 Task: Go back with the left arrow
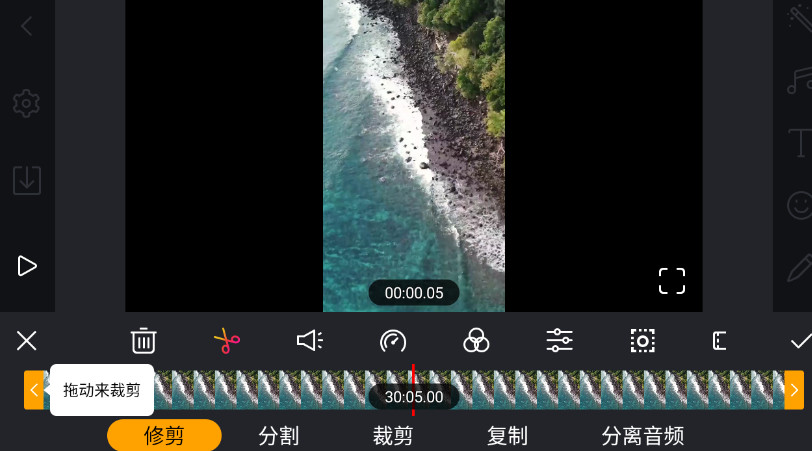[27, 27]
